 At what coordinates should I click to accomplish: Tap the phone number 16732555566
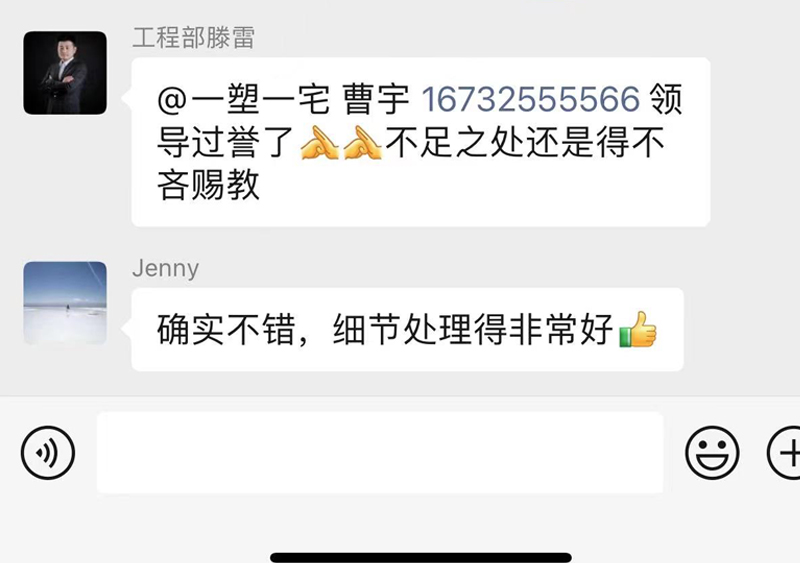point(530,99)
